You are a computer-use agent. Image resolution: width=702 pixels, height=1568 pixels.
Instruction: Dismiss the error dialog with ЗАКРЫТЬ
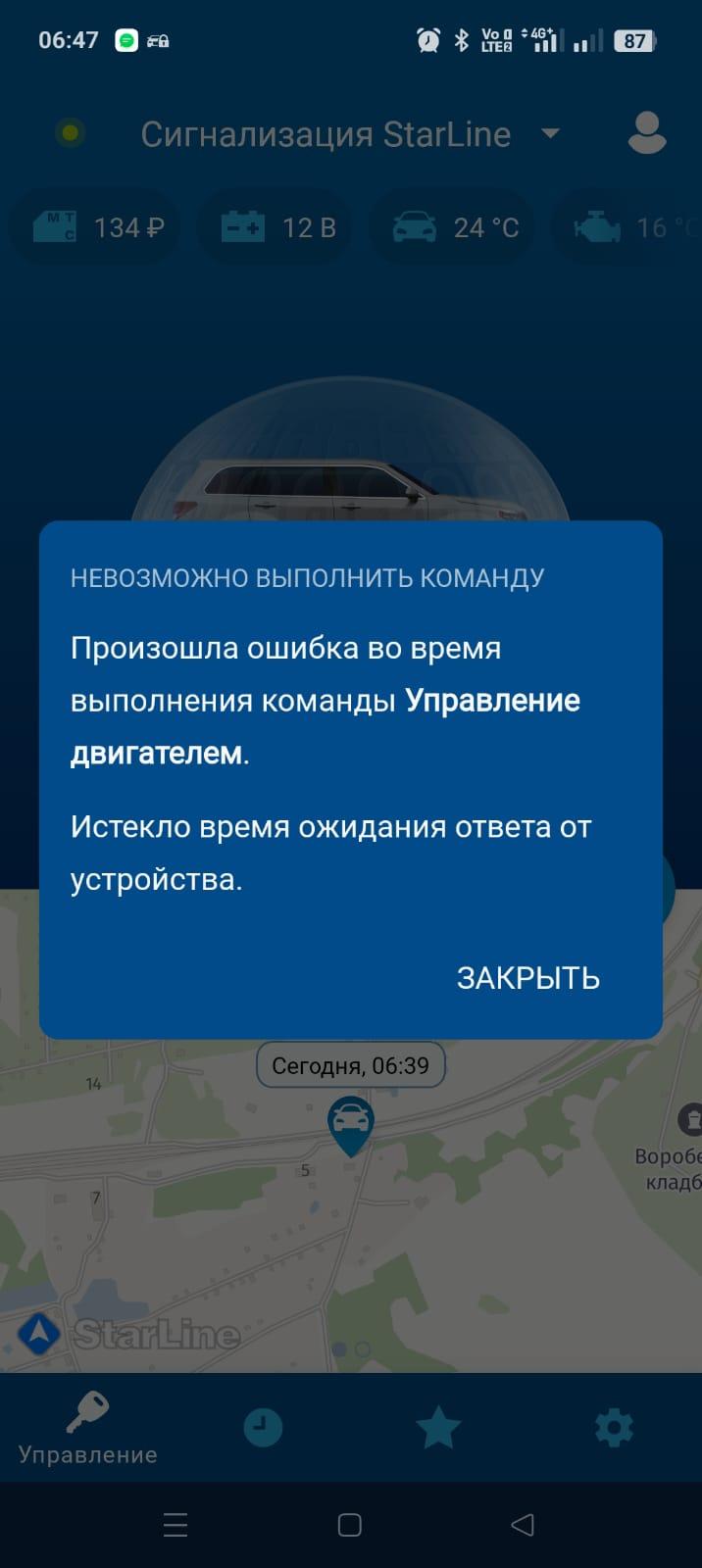[527, 978]
